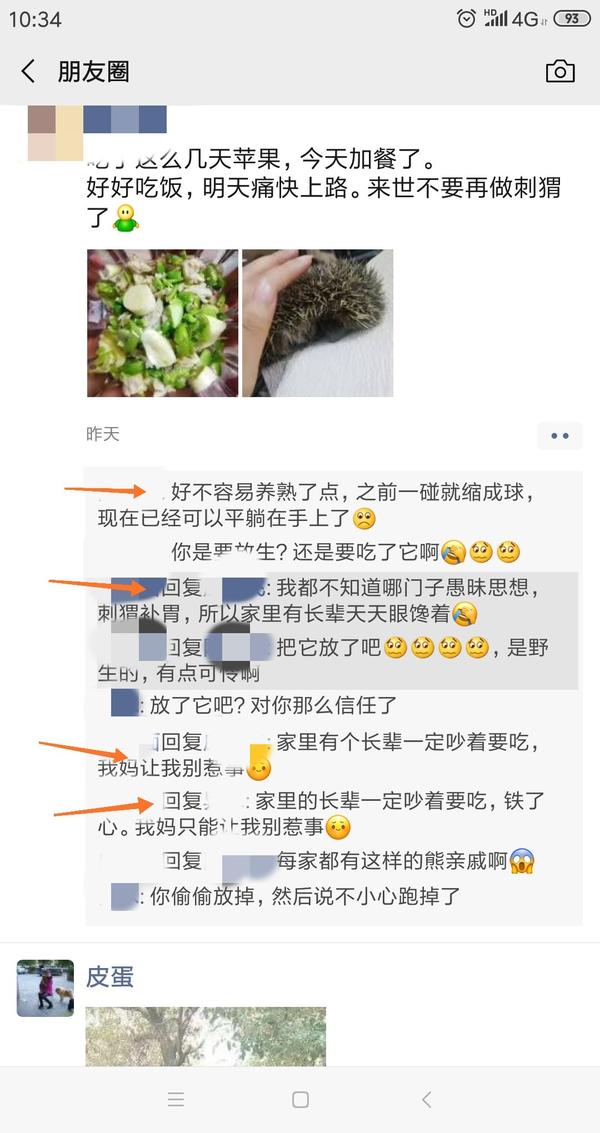Open the like and comment two-dot menu
Image resolution: width=600 pixels, height=1133 pixels.
point(560,436)
